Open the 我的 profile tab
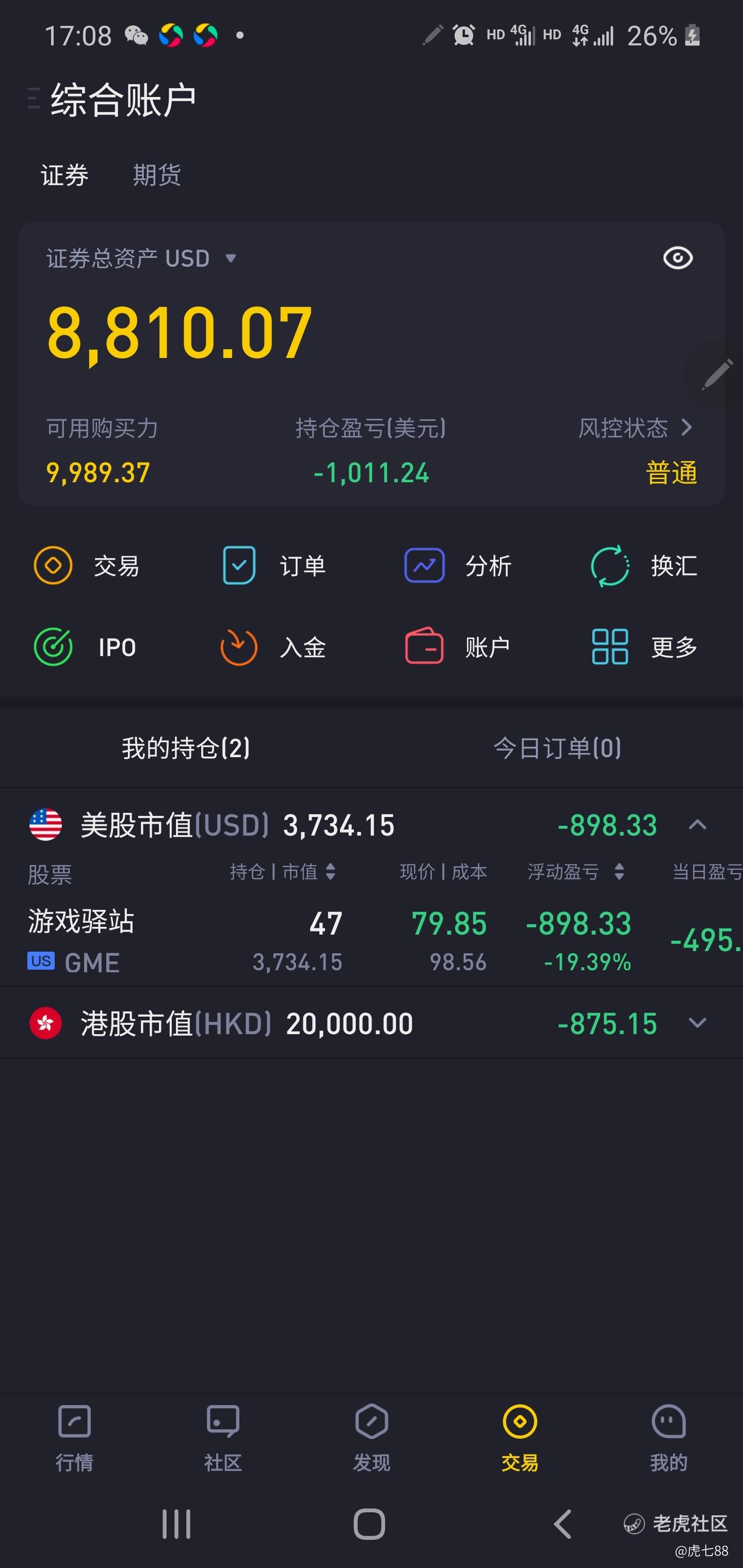Image resolution: width=743 pixels, height=1568 pixels. 669,1439
